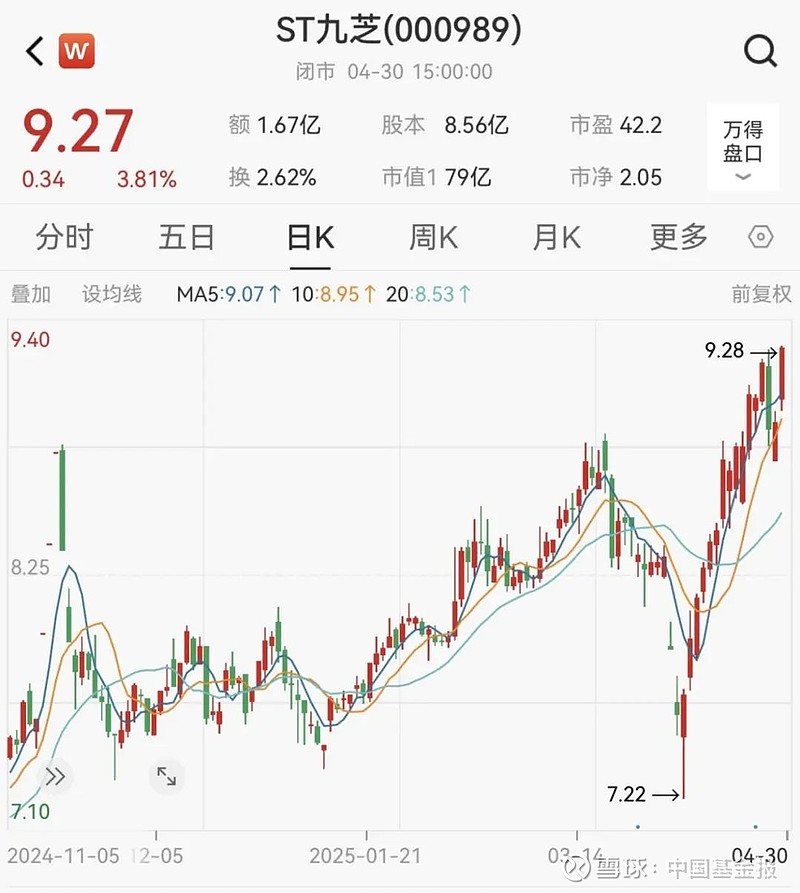This screenshot has height=893, width=800.
Task: Switch price adjustment by tapping 前复权
Action: (x=758, y=295)
